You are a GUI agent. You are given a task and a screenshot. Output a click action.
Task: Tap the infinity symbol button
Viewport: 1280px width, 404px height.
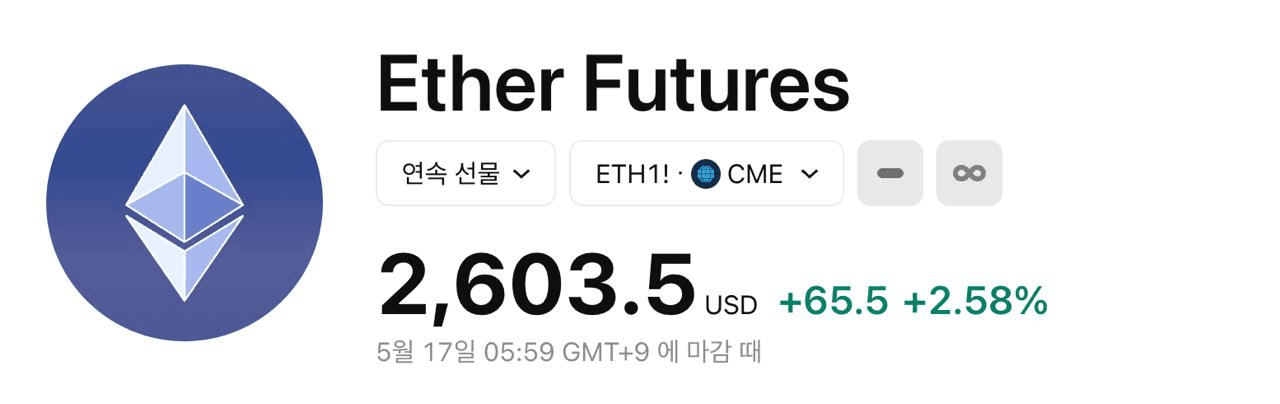click(x=968, y=174)
